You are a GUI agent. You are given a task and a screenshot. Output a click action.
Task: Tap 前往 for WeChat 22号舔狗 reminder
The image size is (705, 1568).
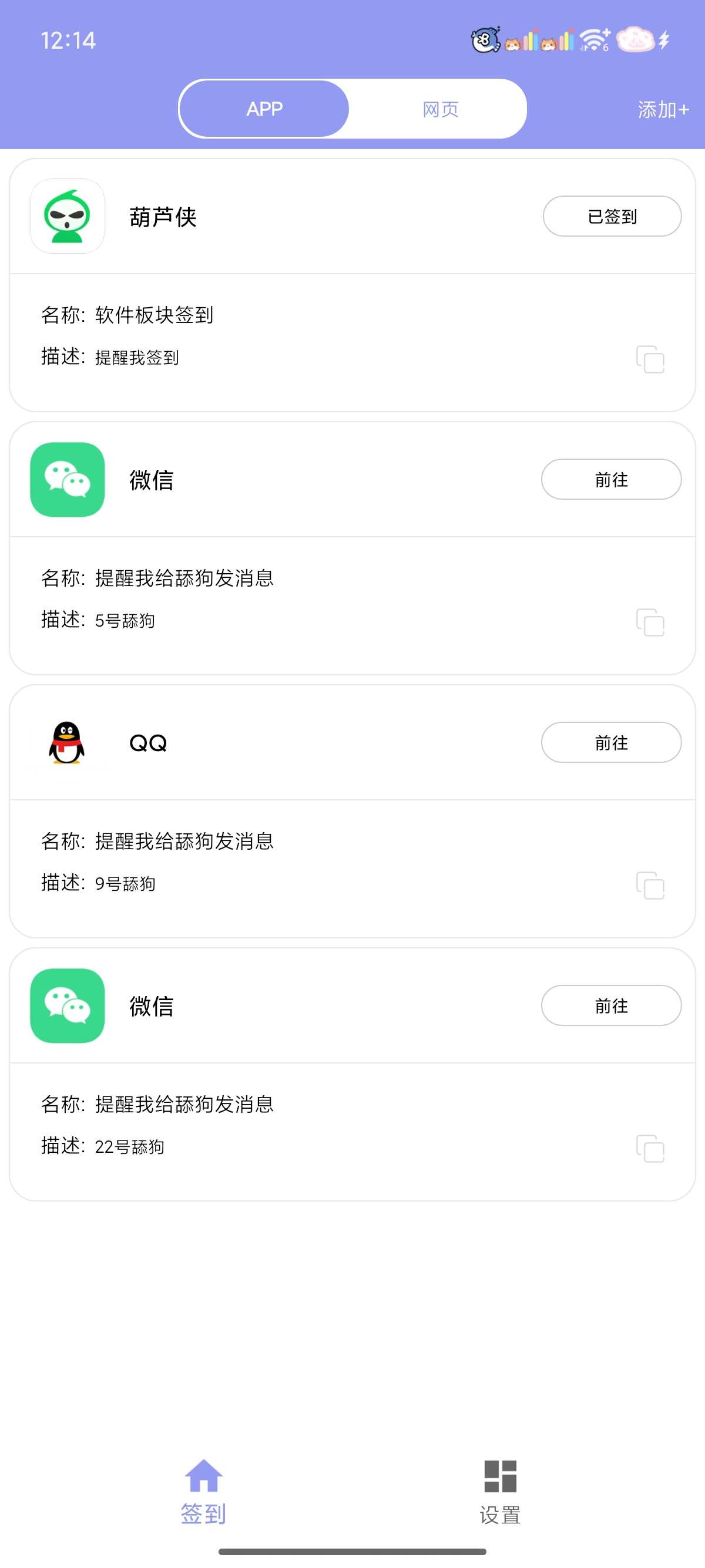pos(610,1005)
